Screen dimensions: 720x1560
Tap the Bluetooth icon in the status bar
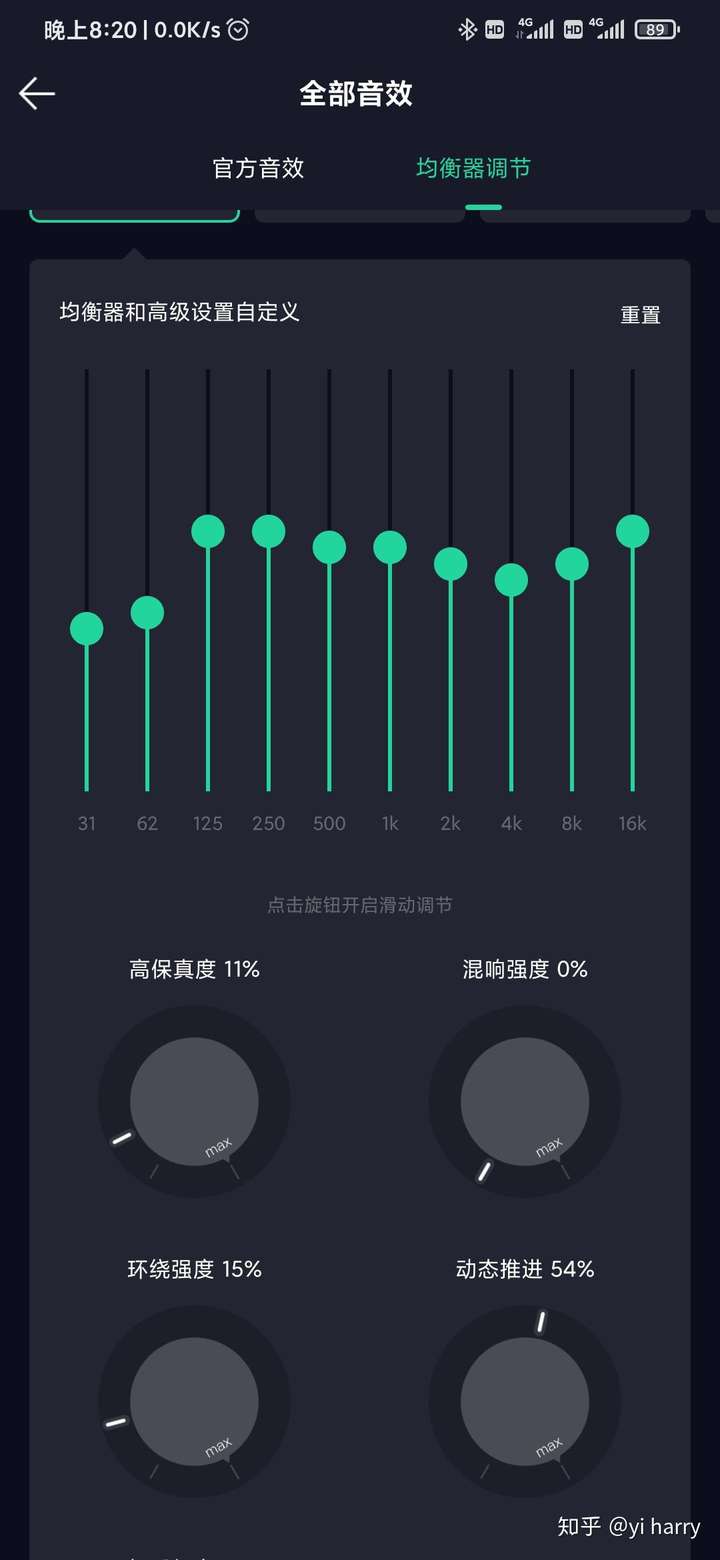466,30
